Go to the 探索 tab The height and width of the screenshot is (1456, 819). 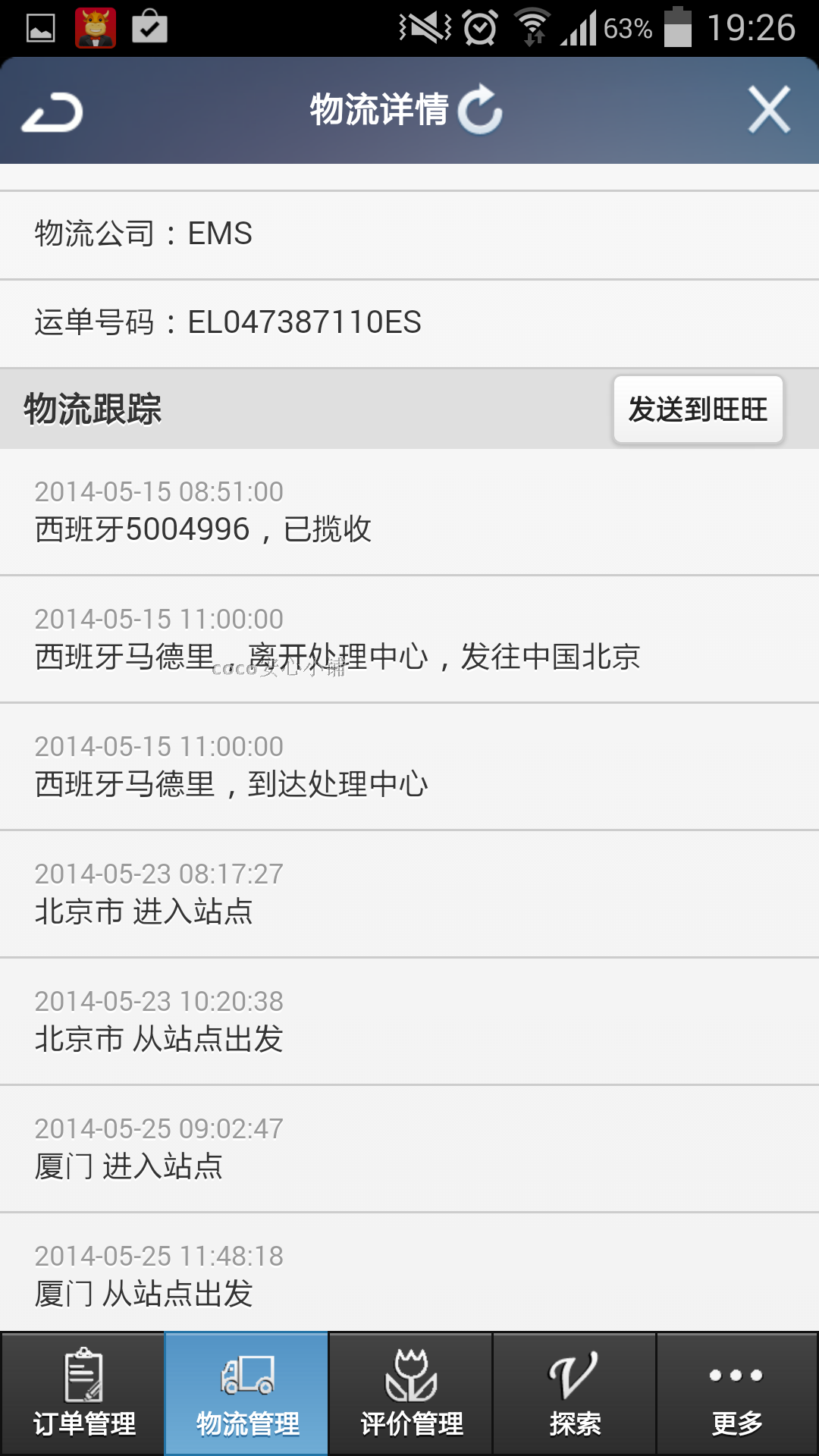pyautogui.click(x=575, y=1394)
